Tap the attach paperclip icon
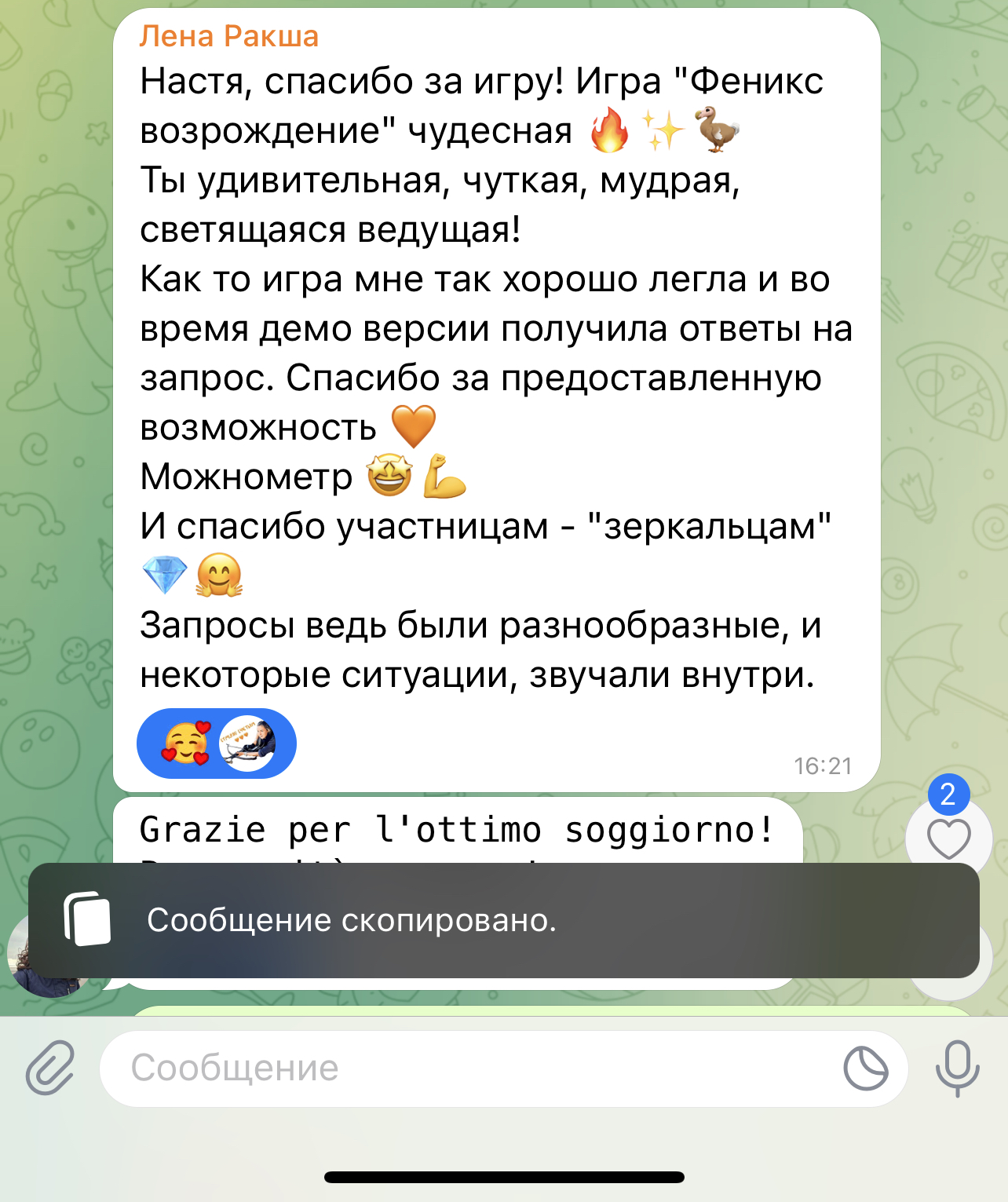Image resolution: width=1008 pixels, height=1202 pixels. tap(50, 1068)
